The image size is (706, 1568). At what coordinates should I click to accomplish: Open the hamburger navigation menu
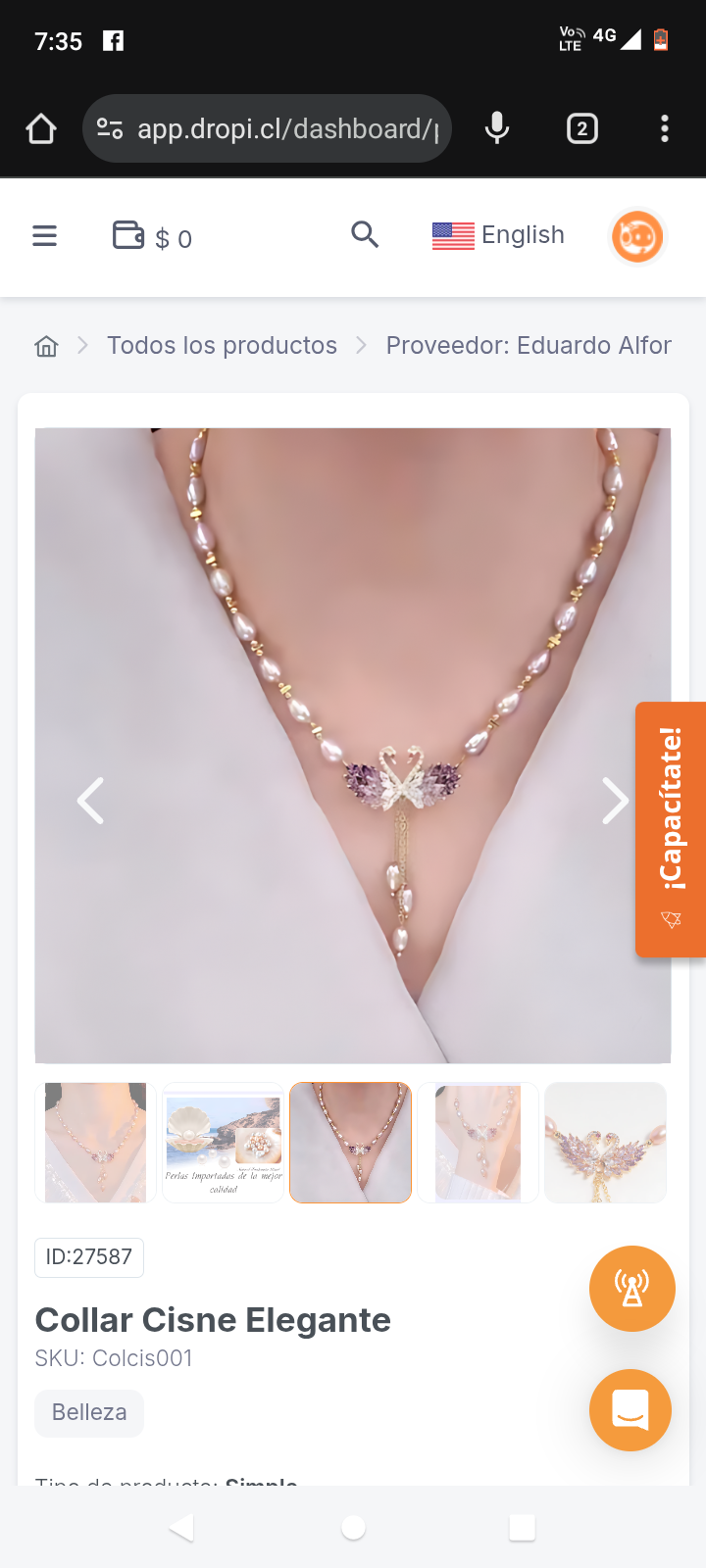pyautogui.click(x=45, y=235)
